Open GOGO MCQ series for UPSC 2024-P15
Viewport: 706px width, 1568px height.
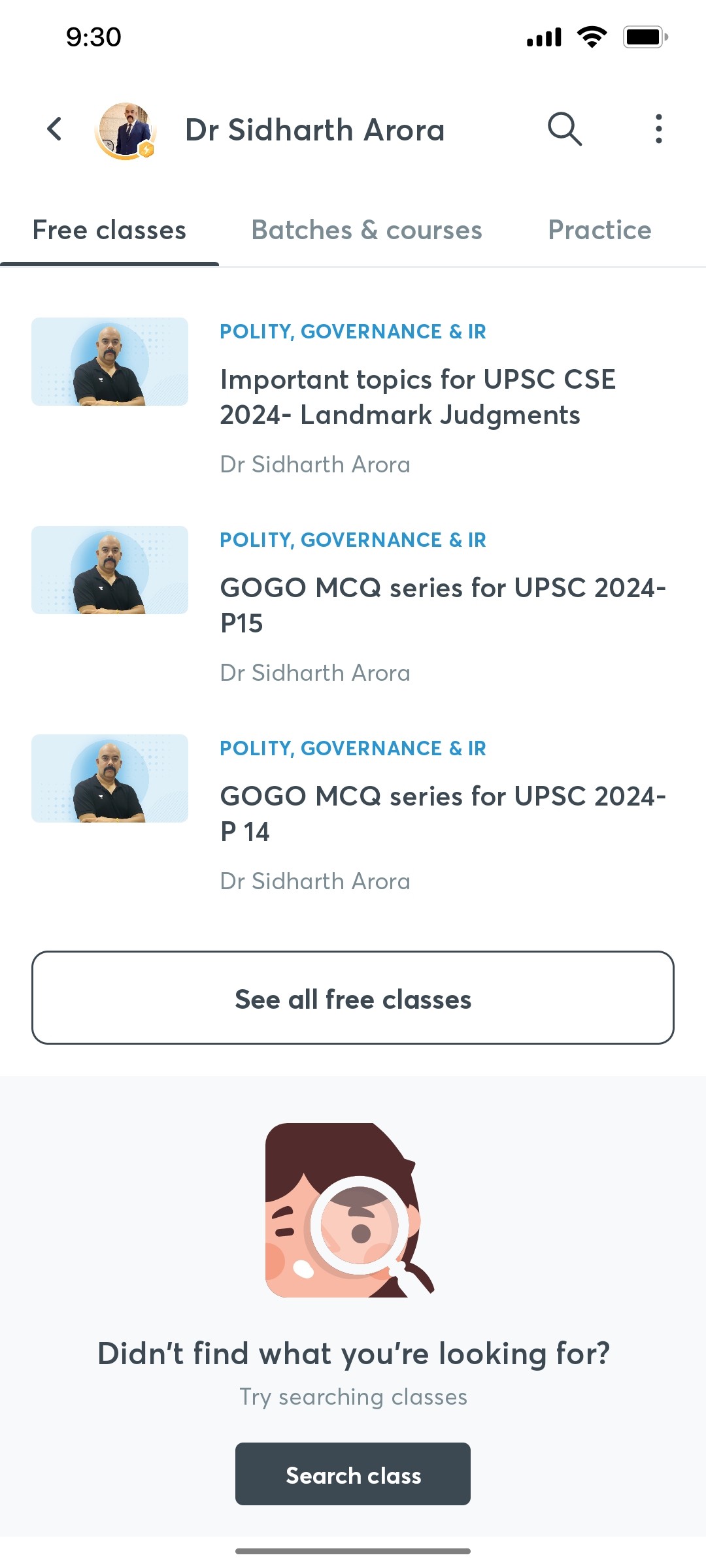click(x=443, y=604)
